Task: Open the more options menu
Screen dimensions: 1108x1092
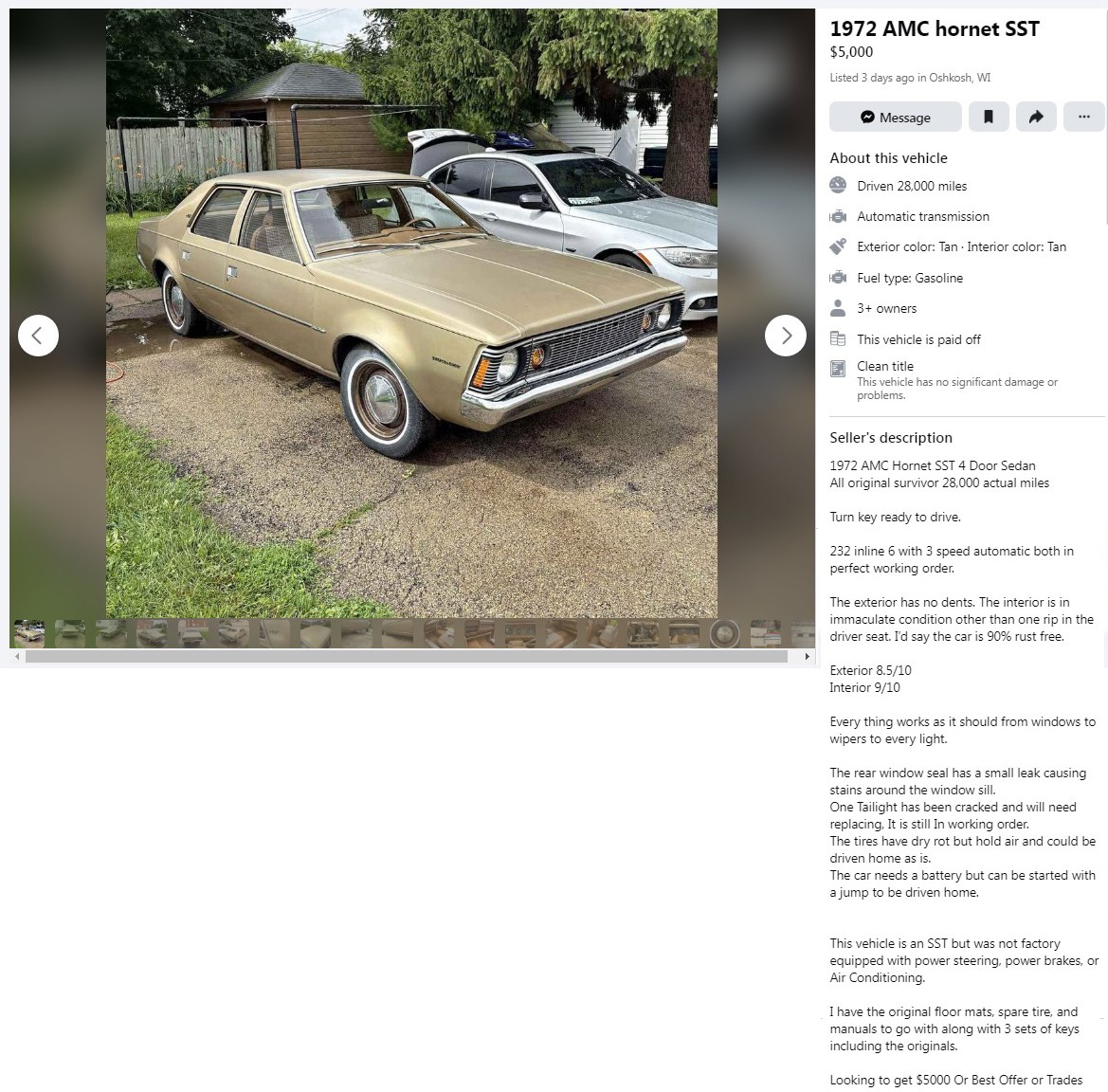Action: click(1083, 118)
